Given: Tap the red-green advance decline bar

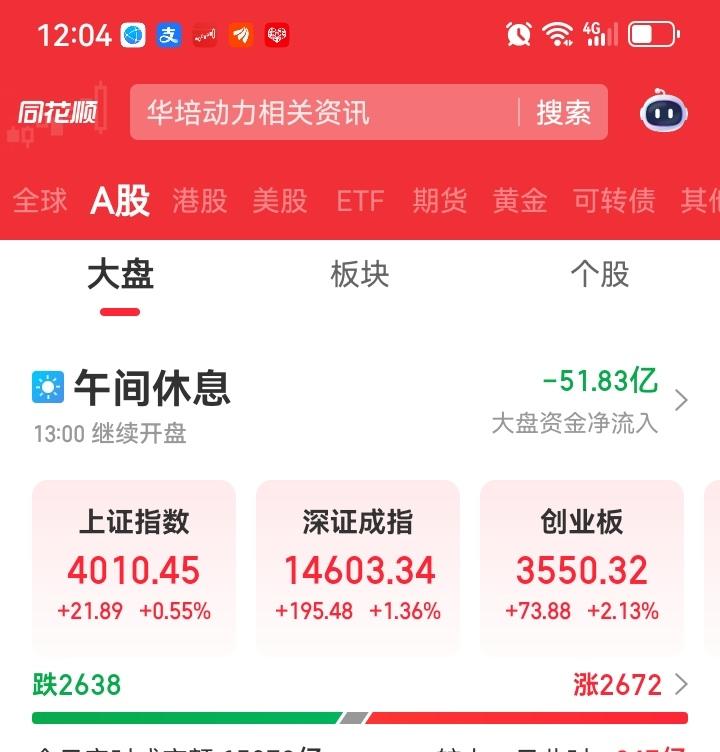Looking at the screenshot, I should click(360, 715).
